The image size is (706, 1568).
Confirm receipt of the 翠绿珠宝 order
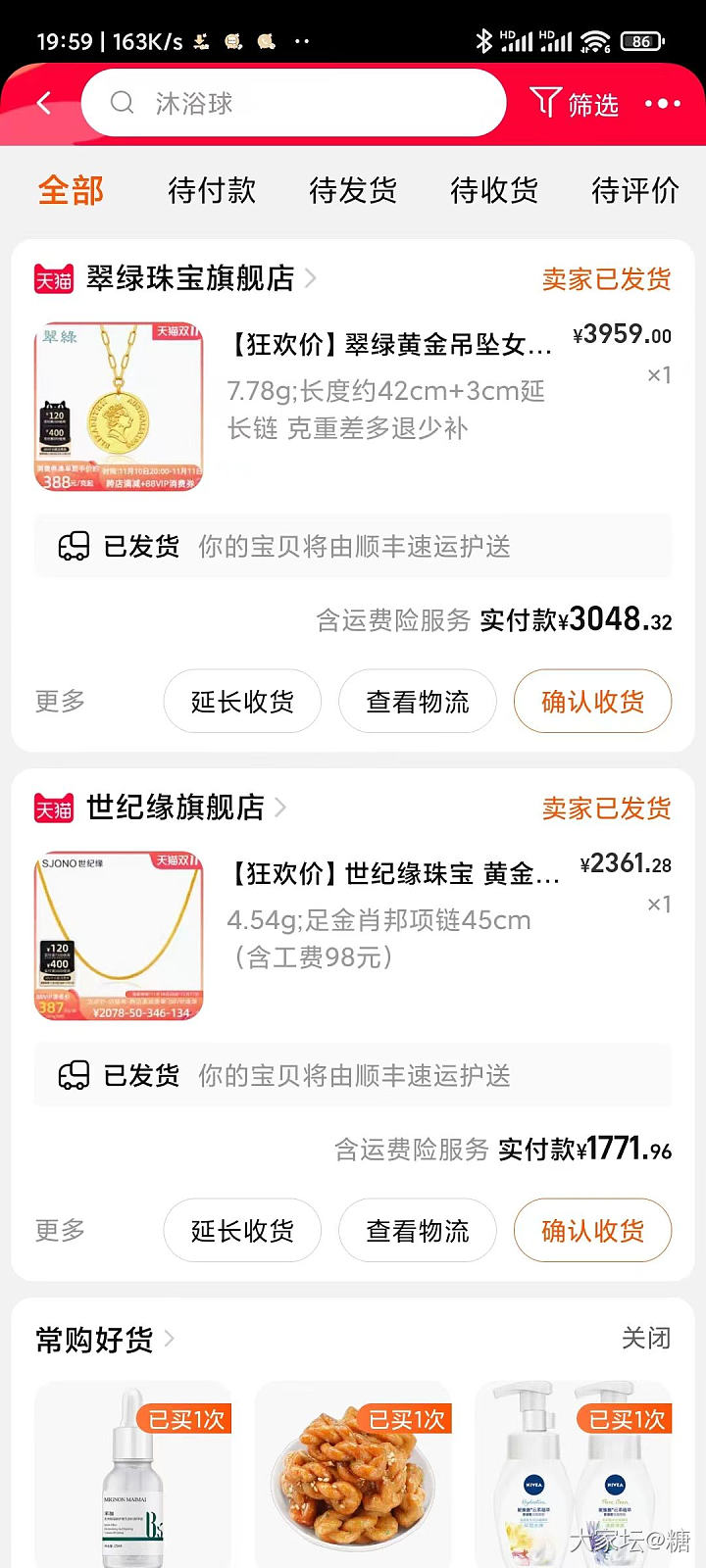592,702
